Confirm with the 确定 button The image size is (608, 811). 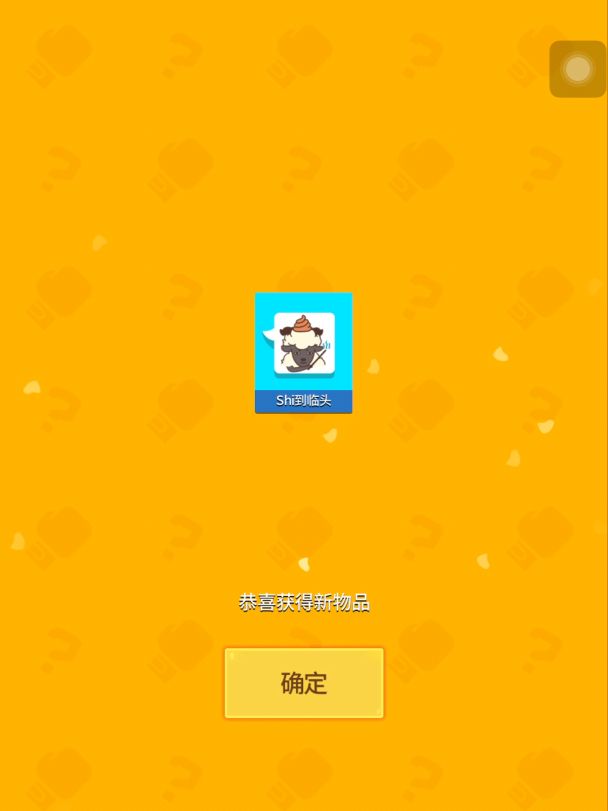tap(304, 683)
